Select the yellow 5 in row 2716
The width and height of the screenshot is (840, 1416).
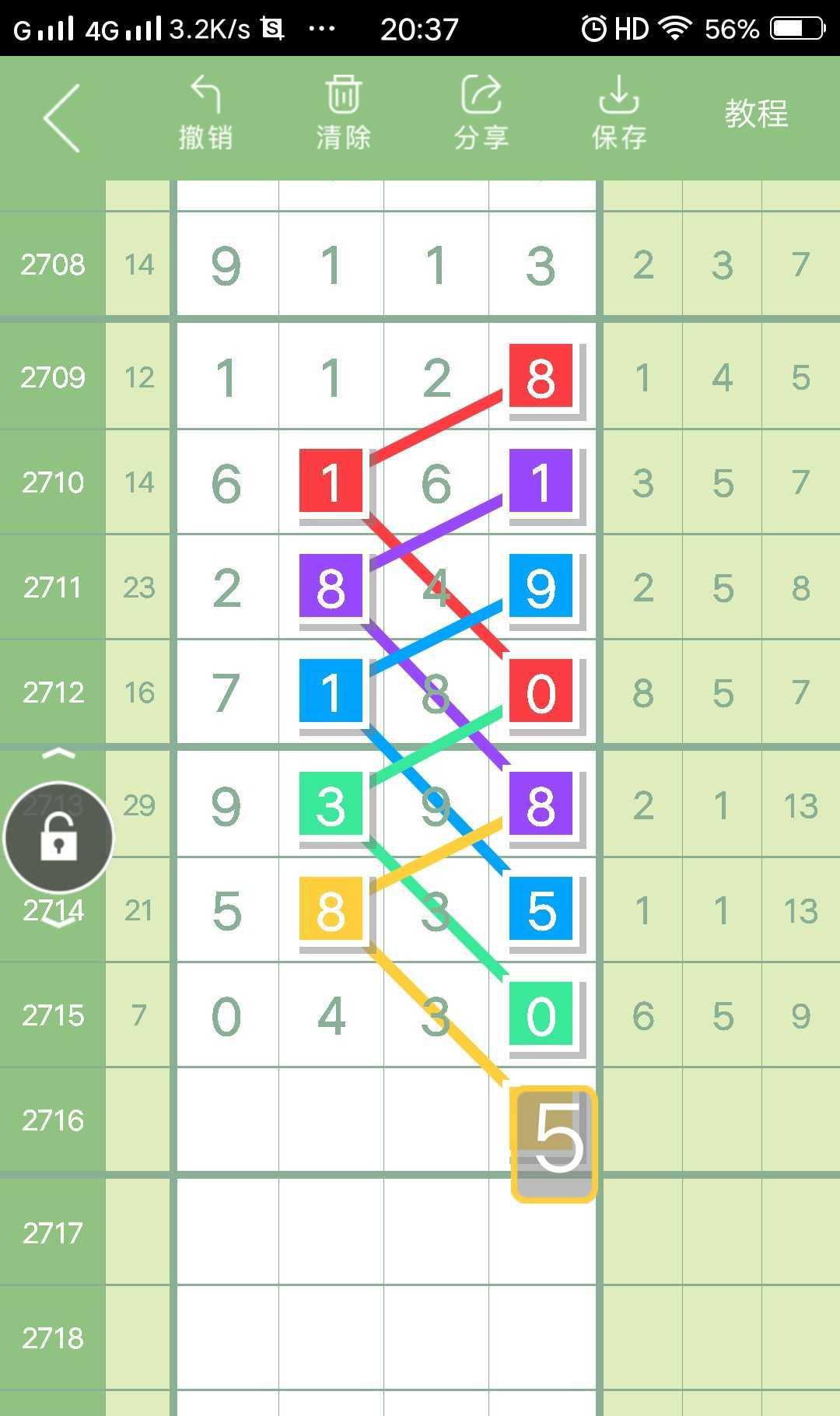554,1142
